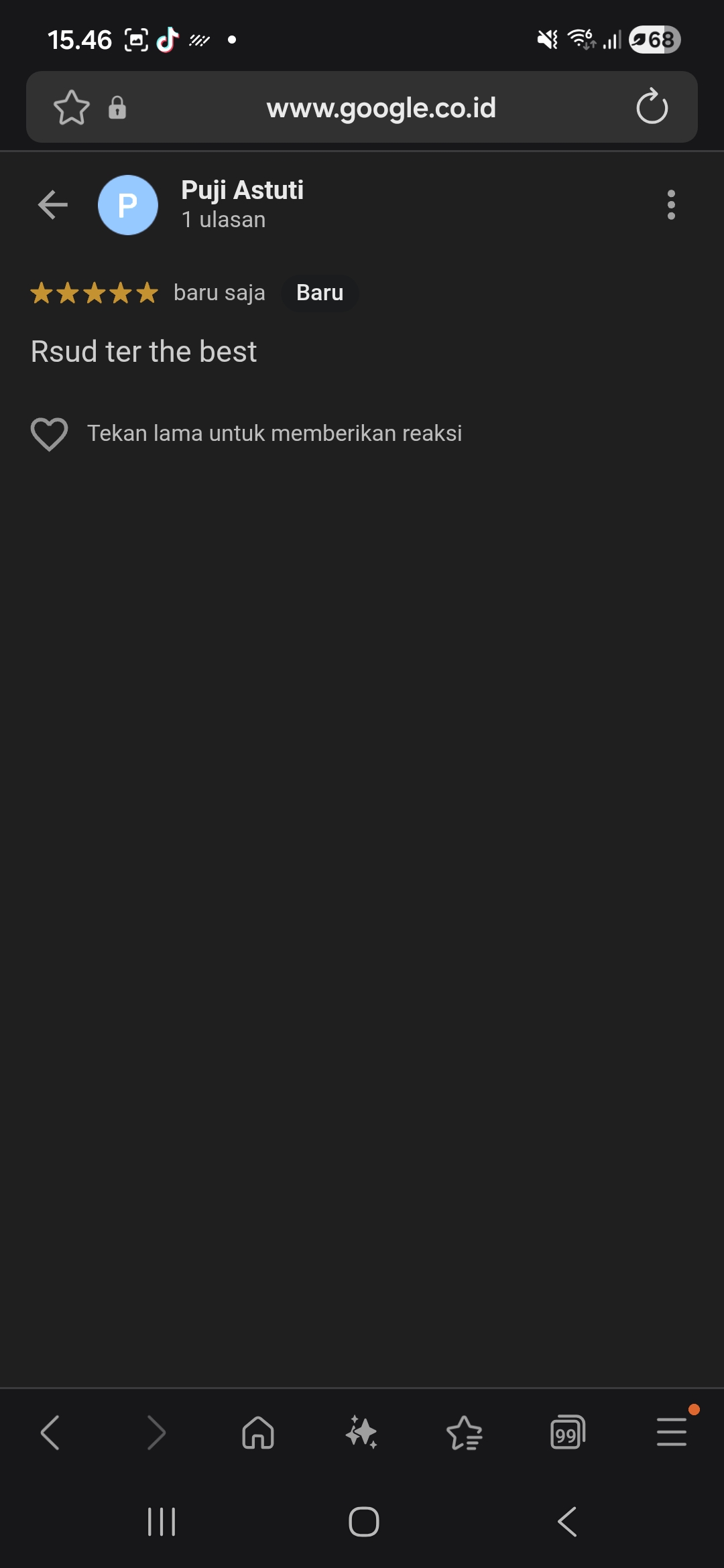Open the browser home page

[258, 1433]
